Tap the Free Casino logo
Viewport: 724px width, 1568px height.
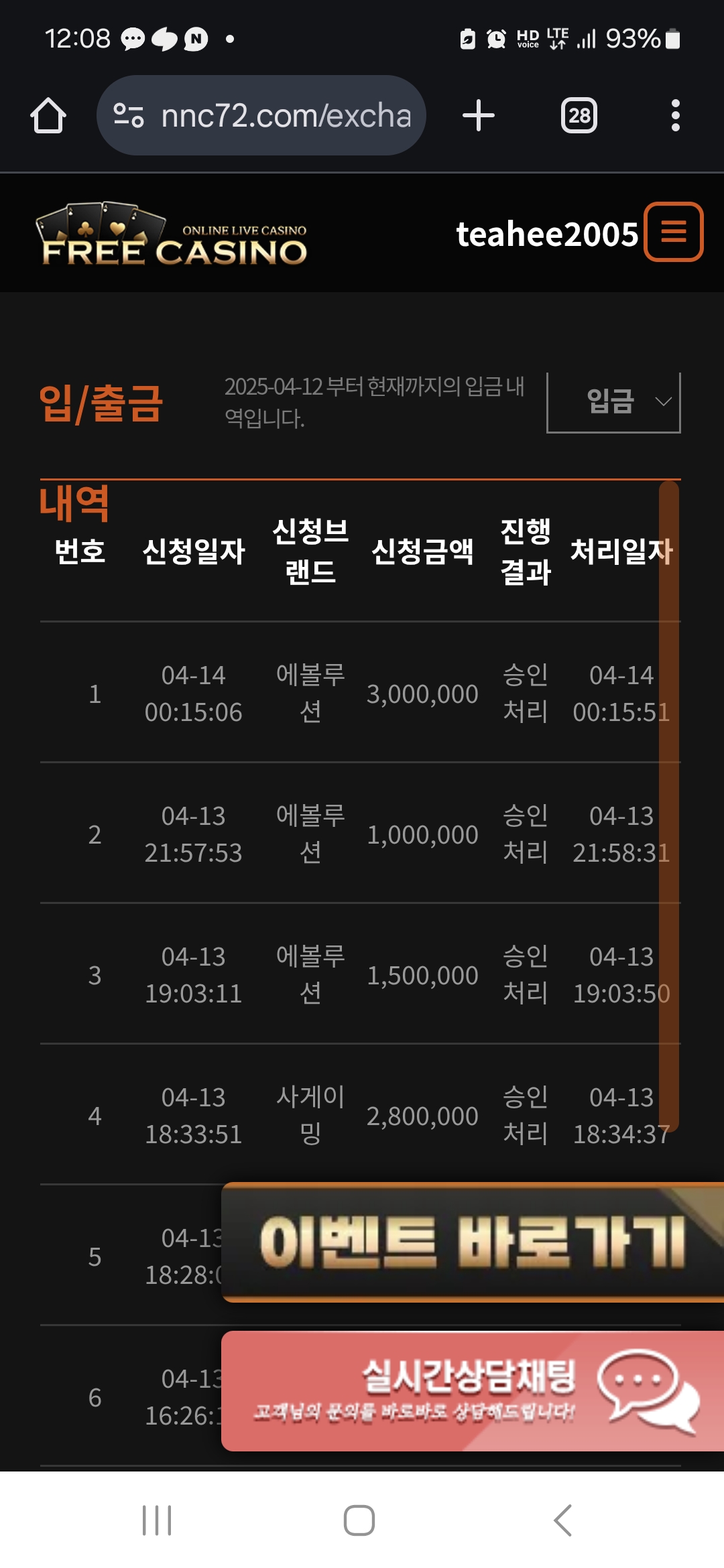coord(172,235)
